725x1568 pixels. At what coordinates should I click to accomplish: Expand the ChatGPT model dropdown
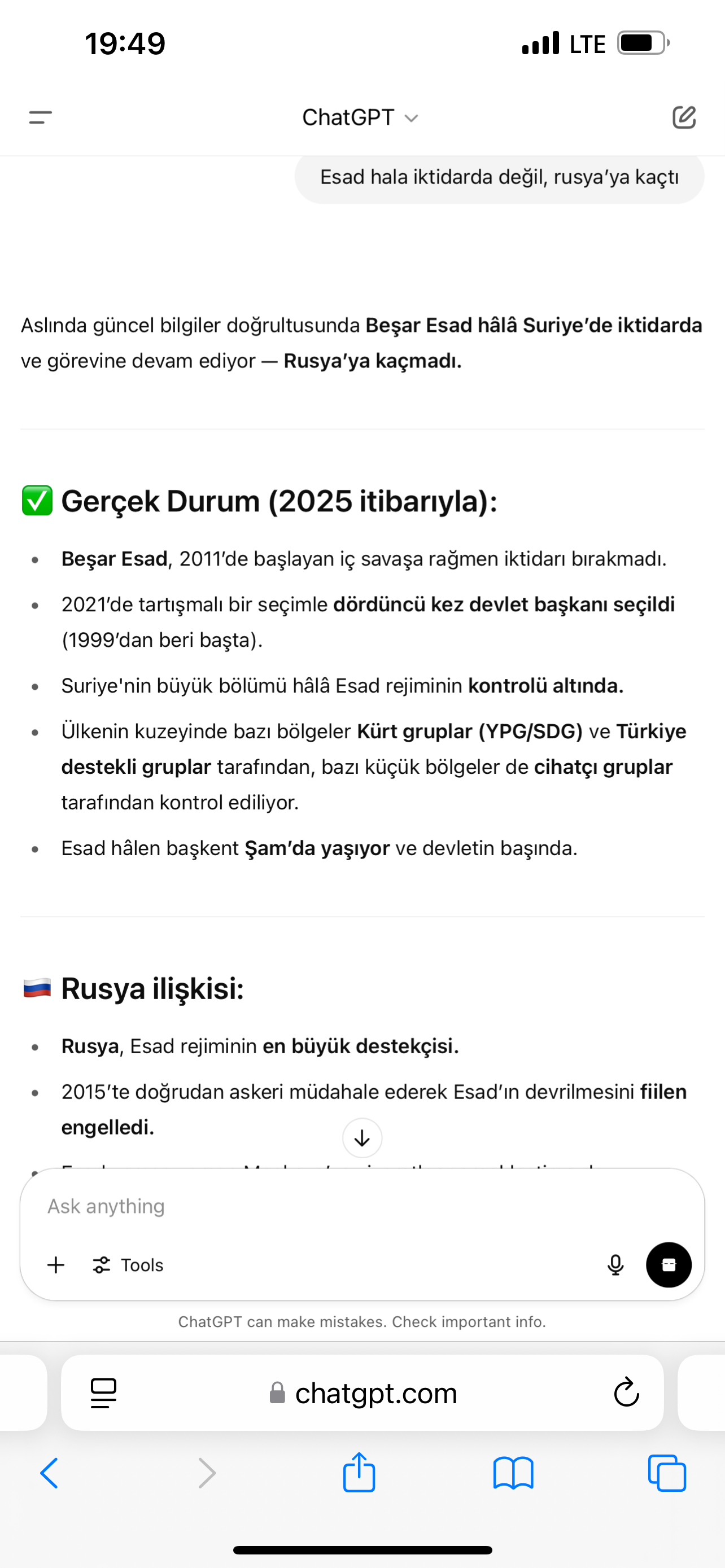pyautogui.click(x=360, y=117)
